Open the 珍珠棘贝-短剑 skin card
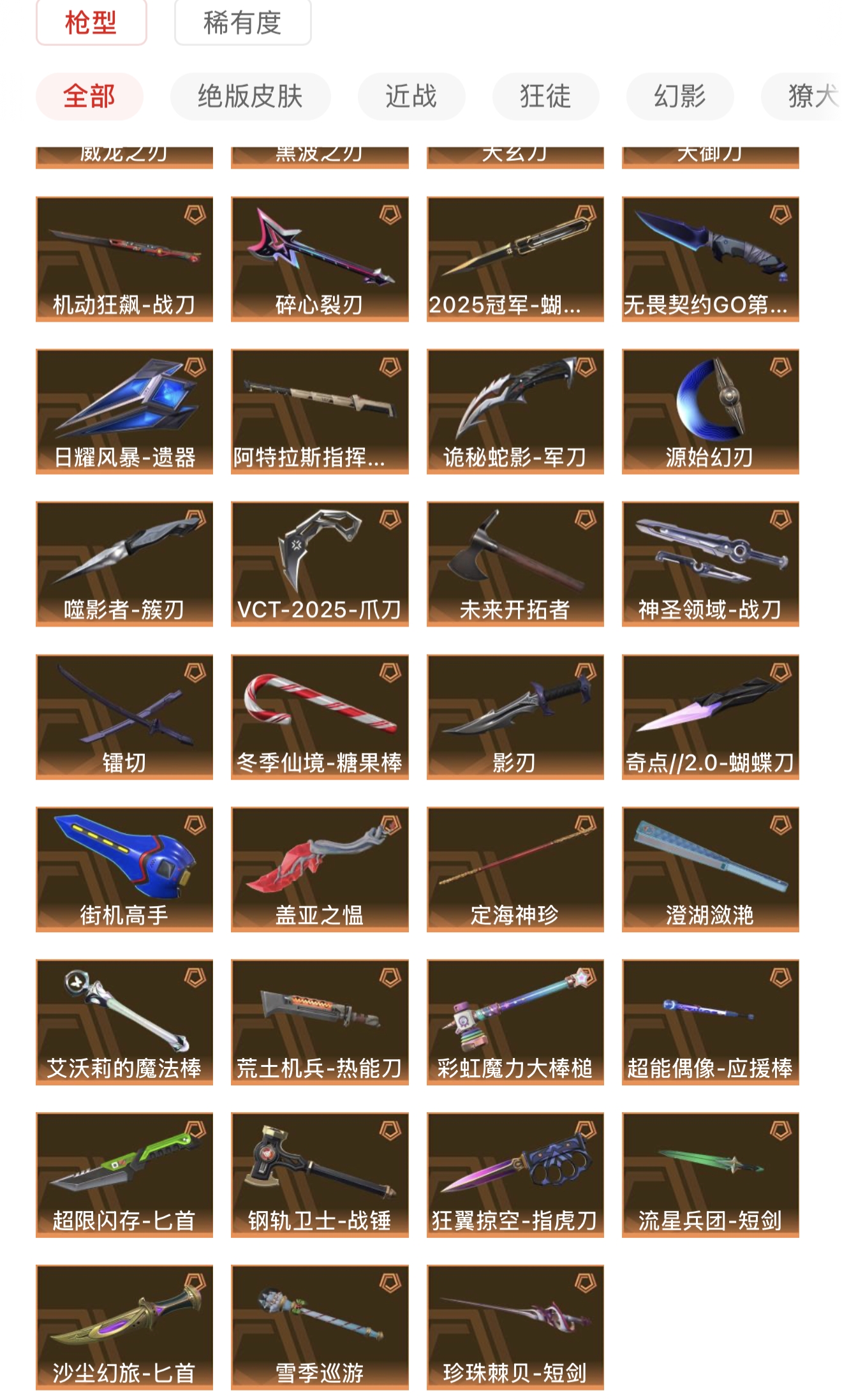This screenshot has height=1400, width=842. (515, 1328)
